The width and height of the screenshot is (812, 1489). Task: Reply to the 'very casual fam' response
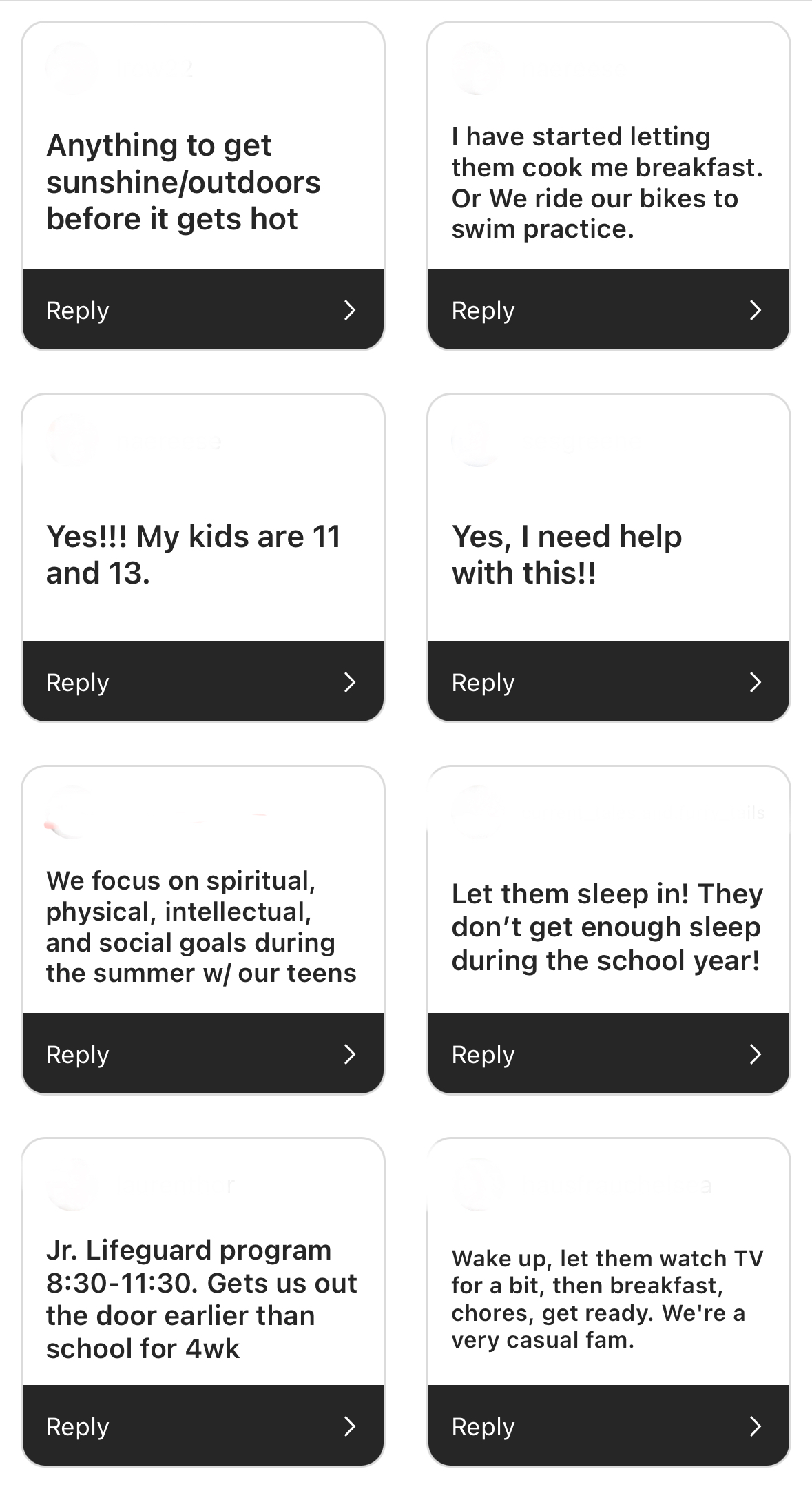click(x=608, y=1426)
